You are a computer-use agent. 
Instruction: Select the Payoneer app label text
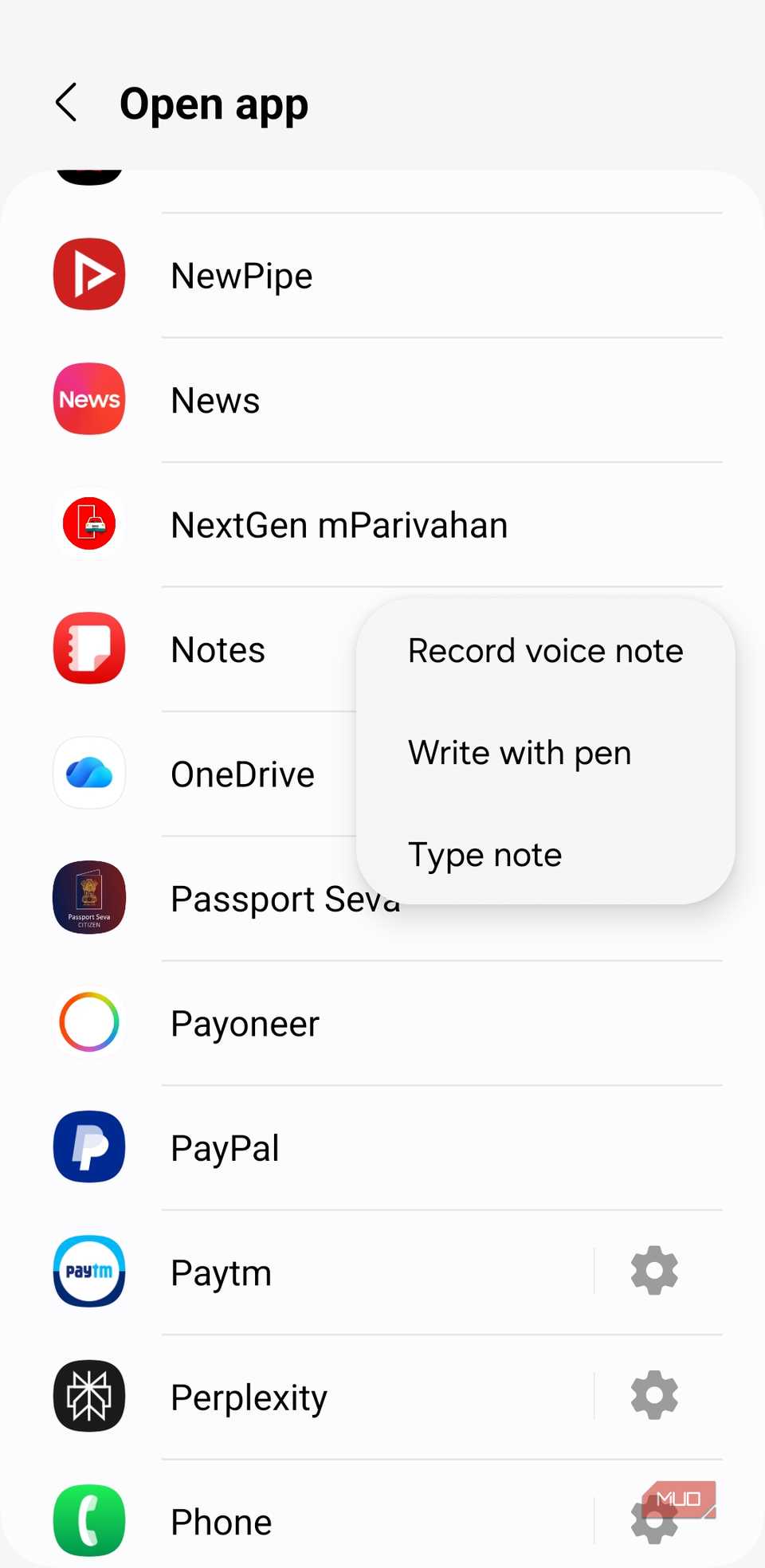244,1022
